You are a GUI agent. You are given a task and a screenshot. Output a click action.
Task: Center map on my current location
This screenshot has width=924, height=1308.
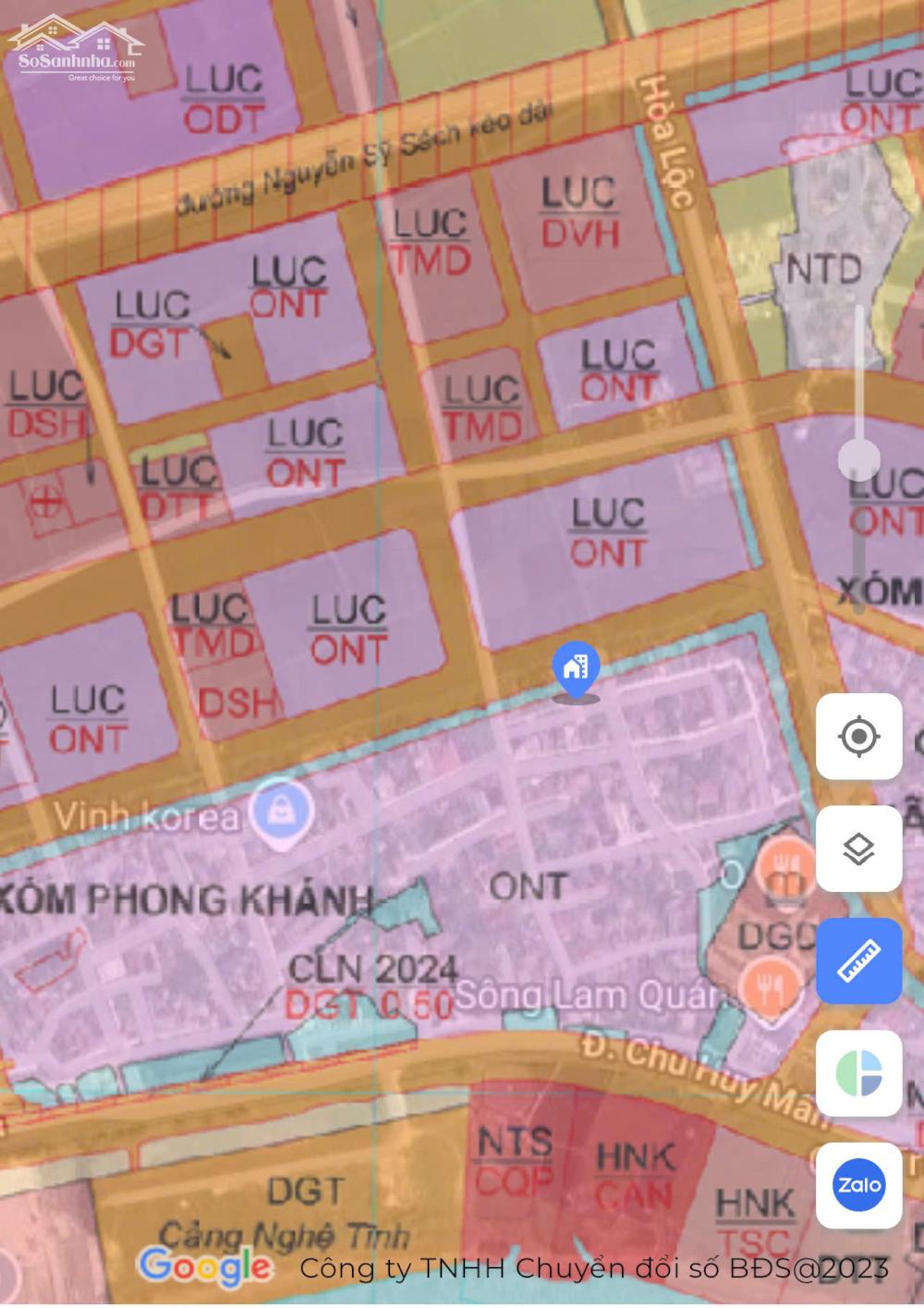[x=858, y=737]
